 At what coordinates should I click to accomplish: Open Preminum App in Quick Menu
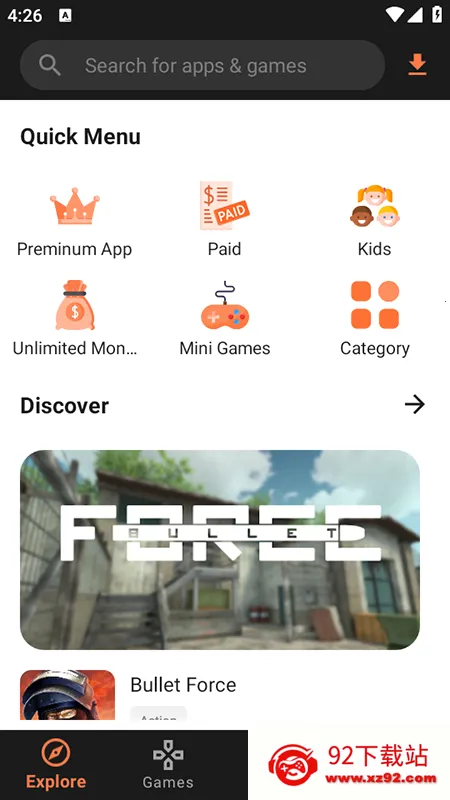[74, 220]
